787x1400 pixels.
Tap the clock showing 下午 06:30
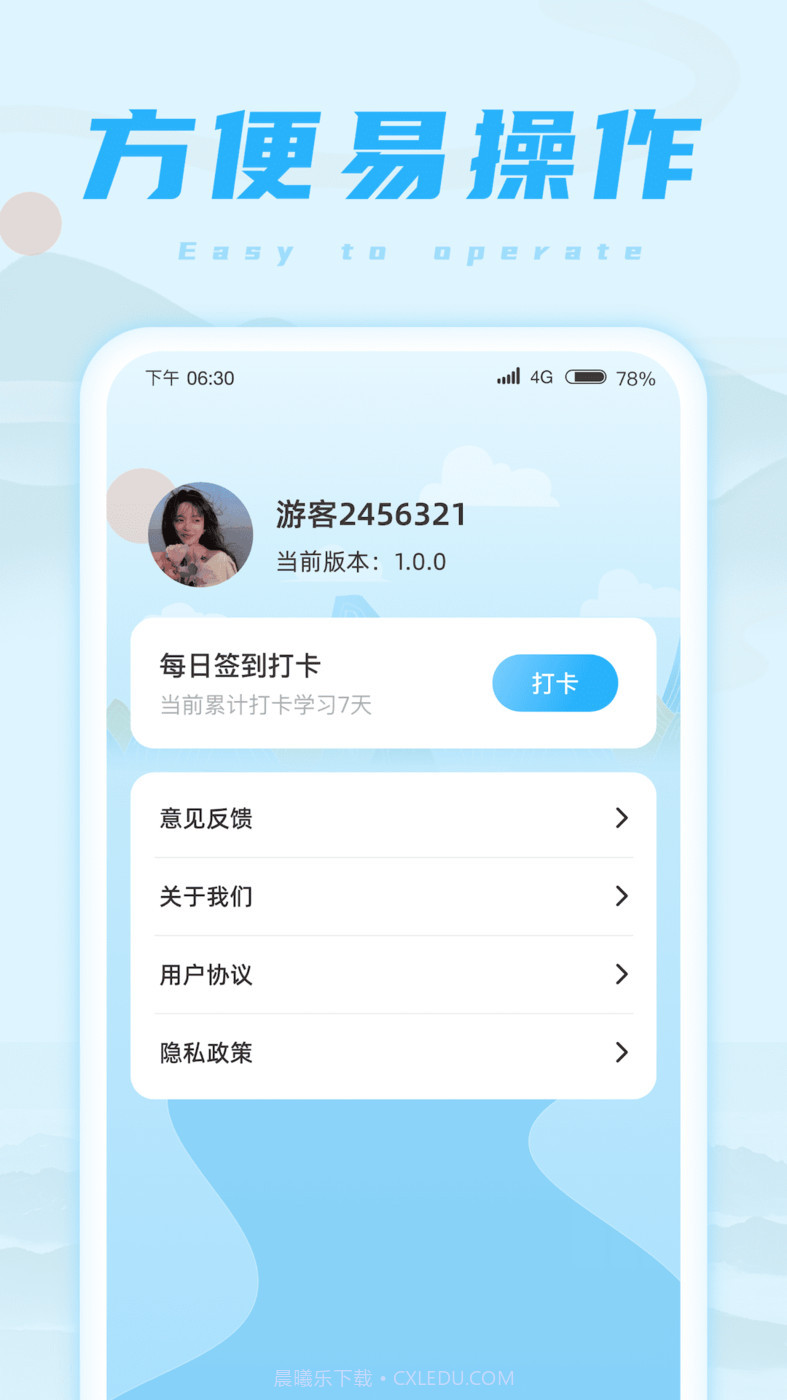192,378
